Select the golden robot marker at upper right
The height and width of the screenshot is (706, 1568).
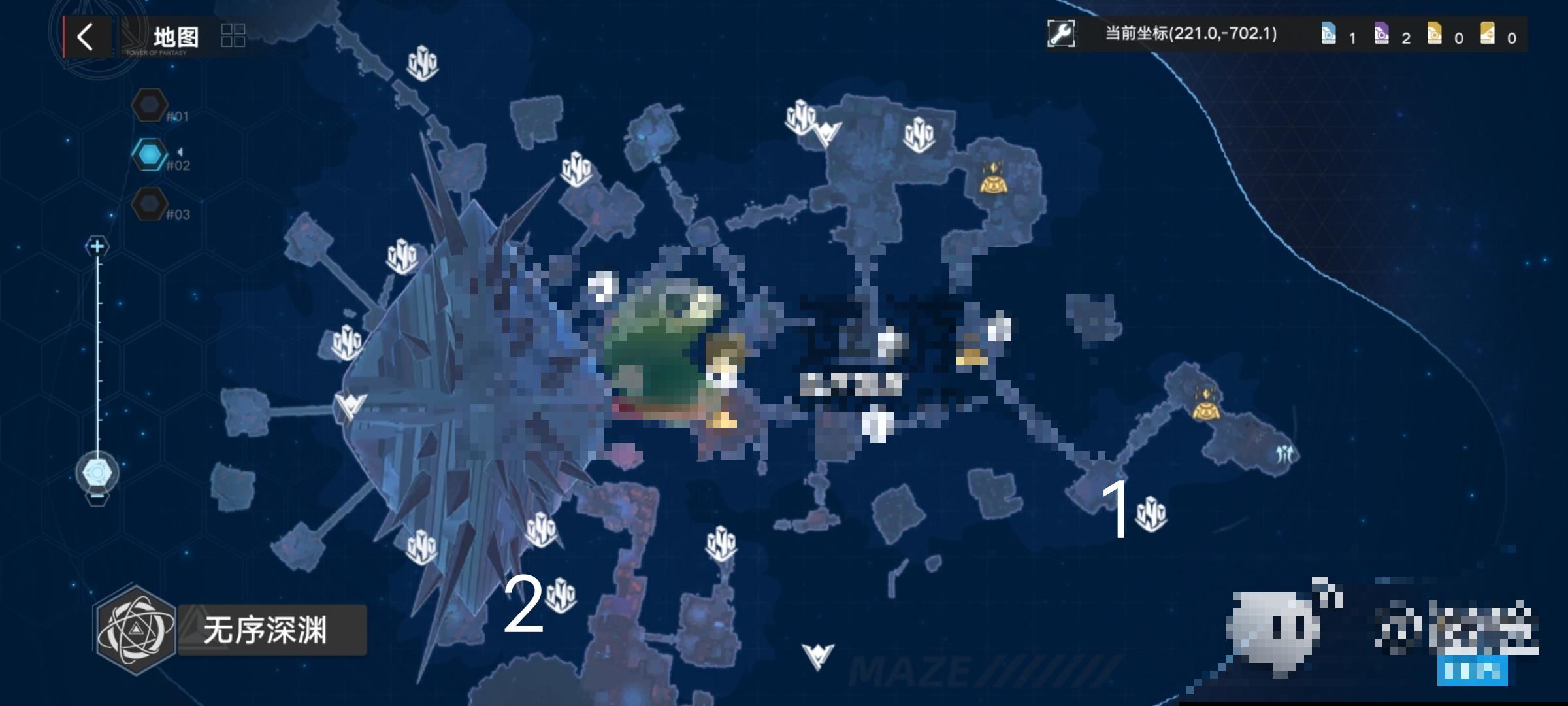[993, 177]
